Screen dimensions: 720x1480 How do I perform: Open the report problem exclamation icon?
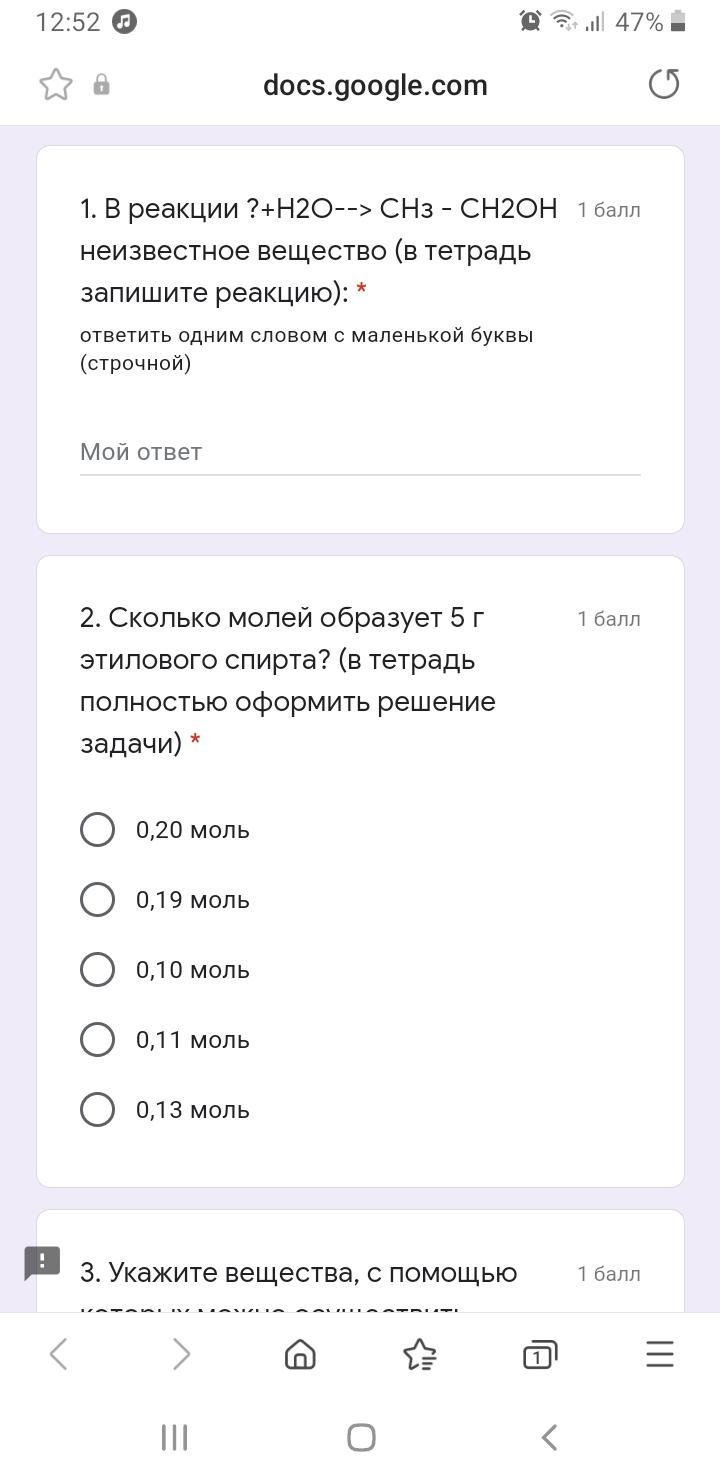tap(42, 1263)
